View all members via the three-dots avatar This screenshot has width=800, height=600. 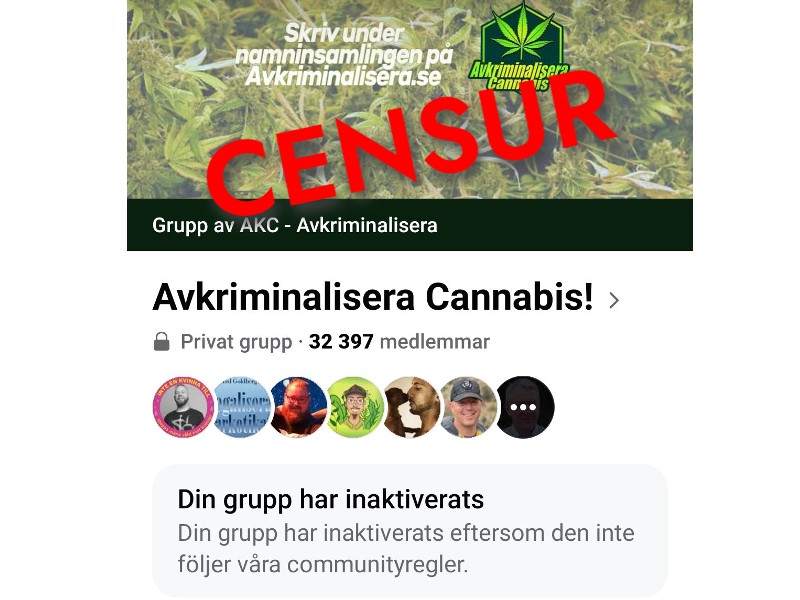(524, 407)
